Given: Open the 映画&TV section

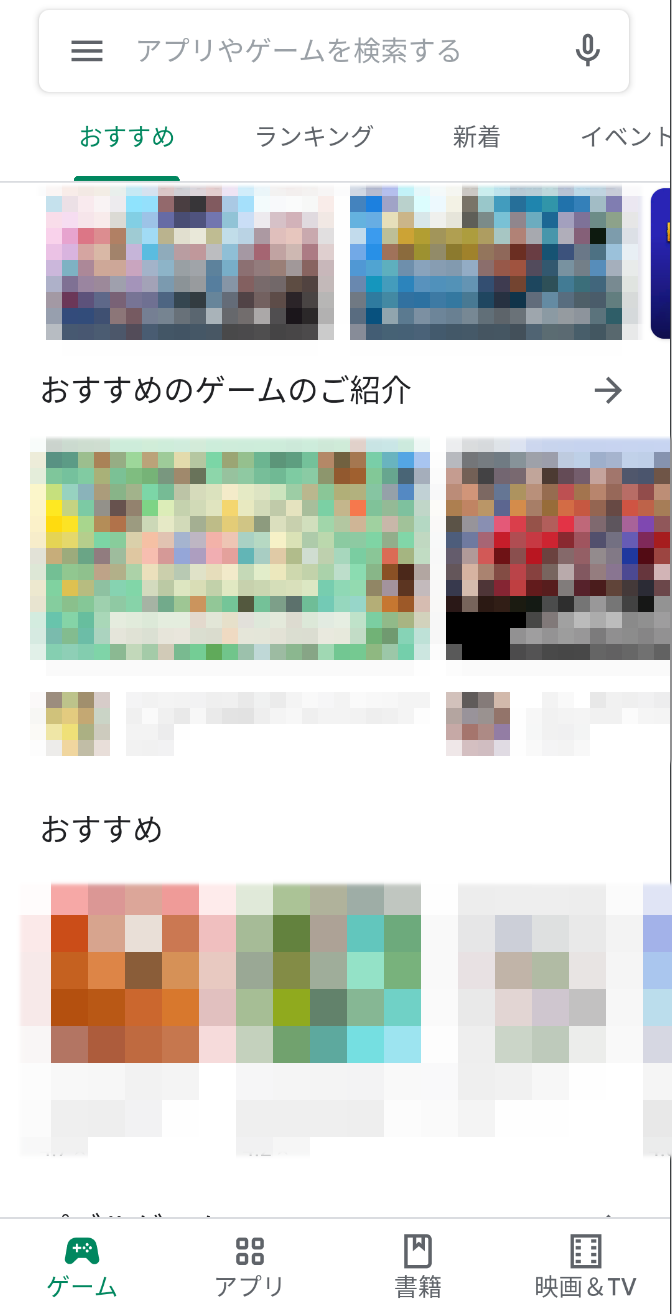Looking at the screenshot, I should 586,1266.
